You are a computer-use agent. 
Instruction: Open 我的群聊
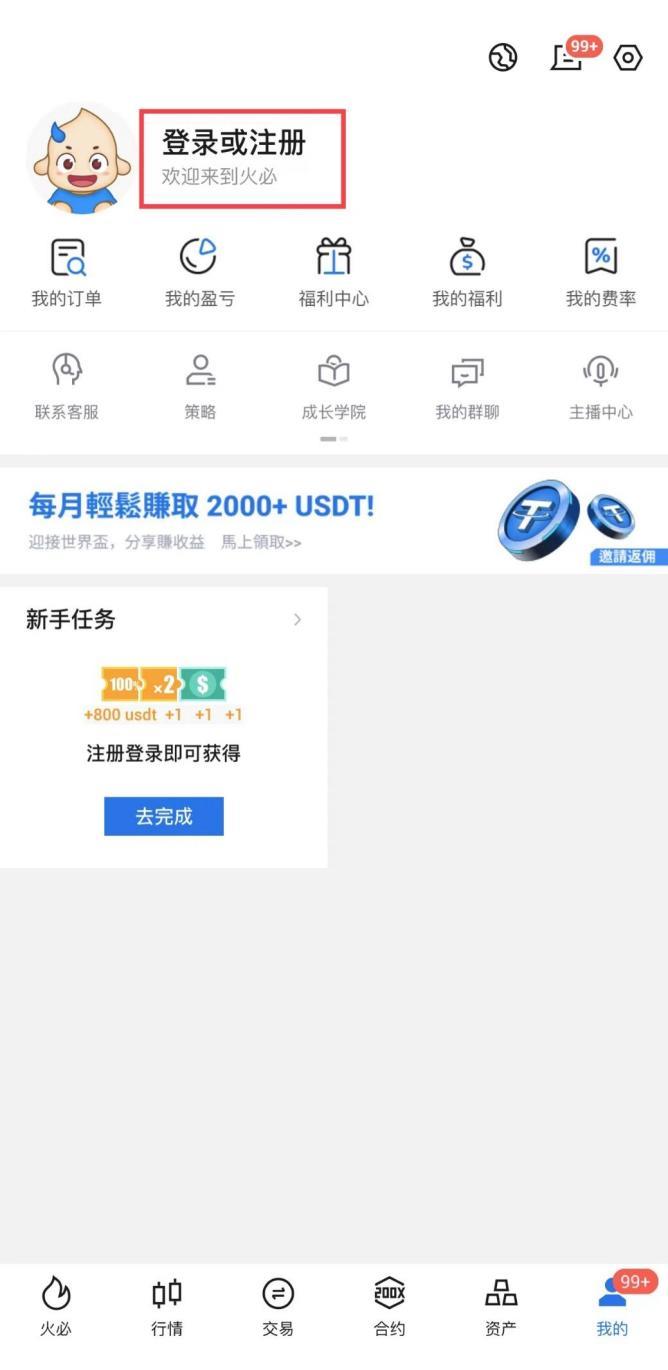tap(467, 387)
